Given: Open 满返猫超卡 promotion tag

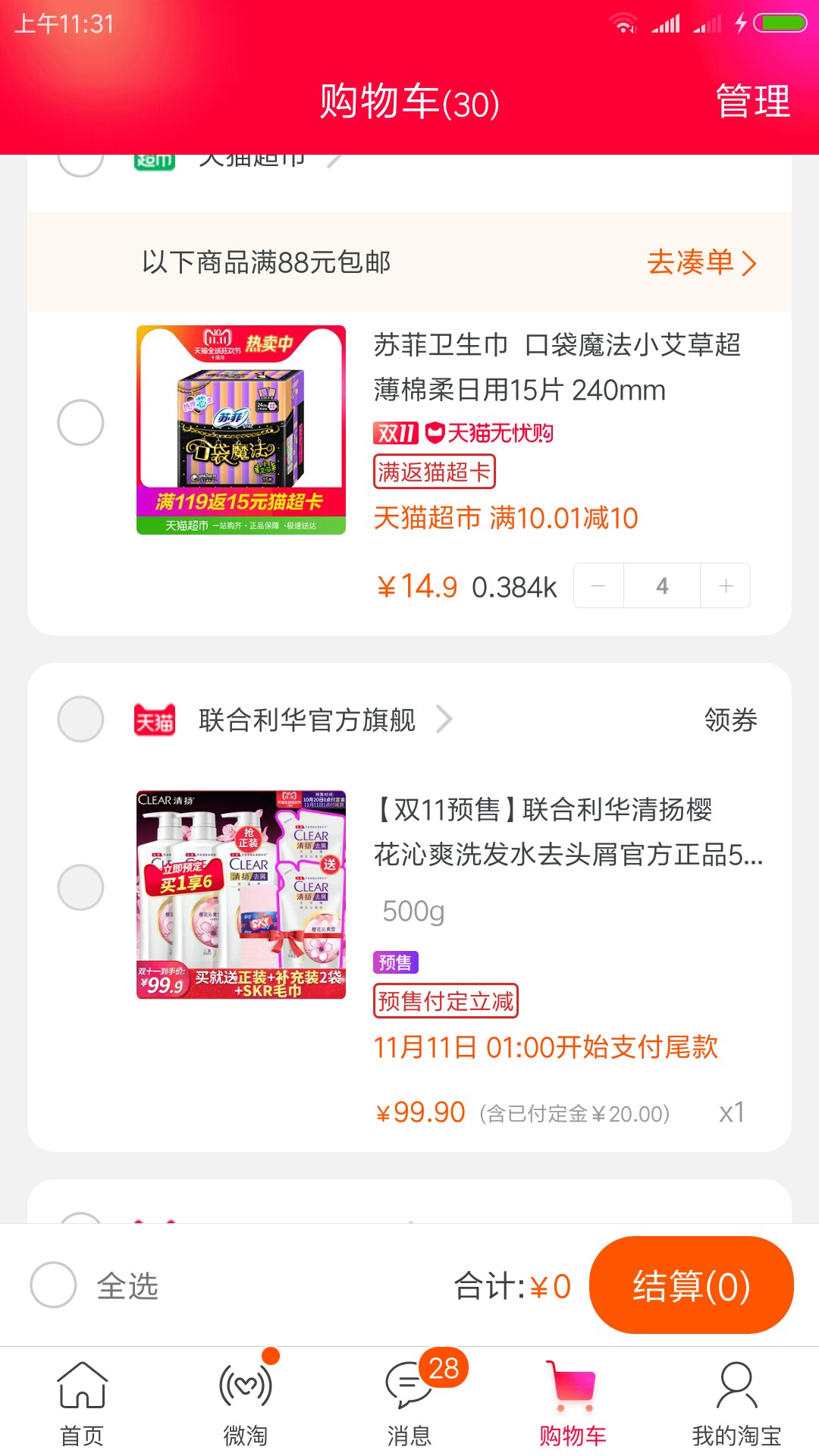Looking at the screenshot, I should (435, 472).
